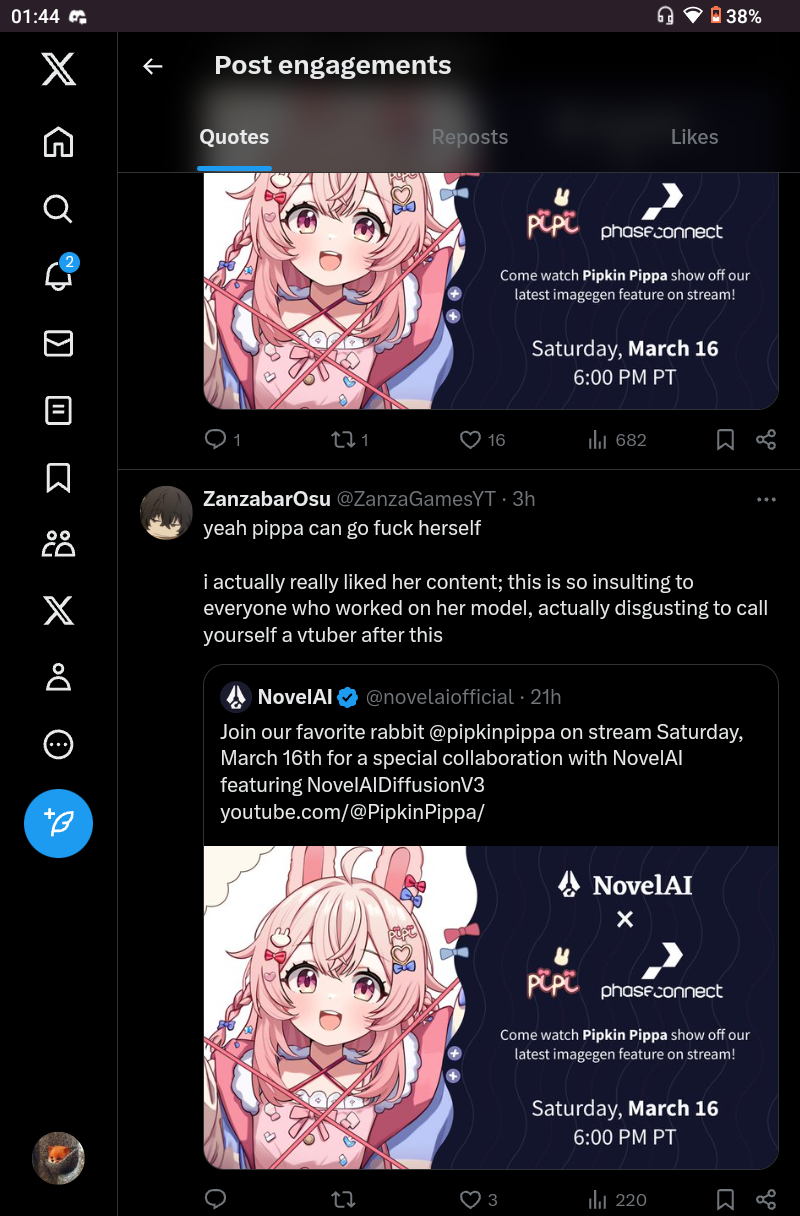The image size is (800, 1216).
Task: Open Profile in the sidebar
Action: click(x=58, y=677)
